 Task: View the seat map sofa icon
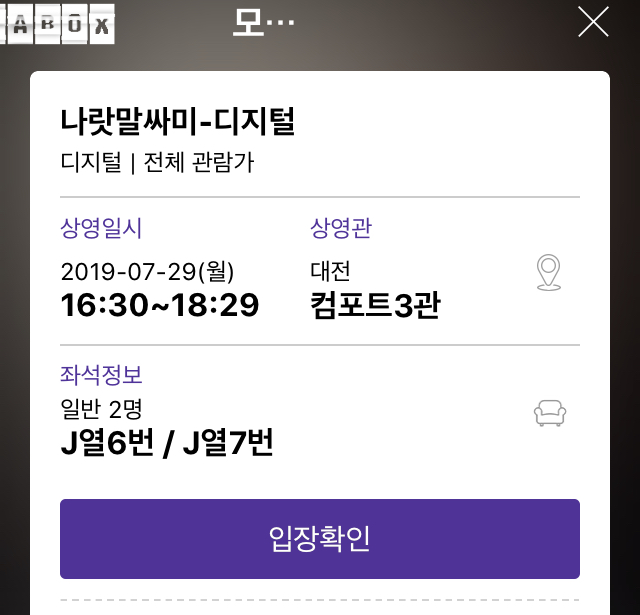(x=550, y=413)
